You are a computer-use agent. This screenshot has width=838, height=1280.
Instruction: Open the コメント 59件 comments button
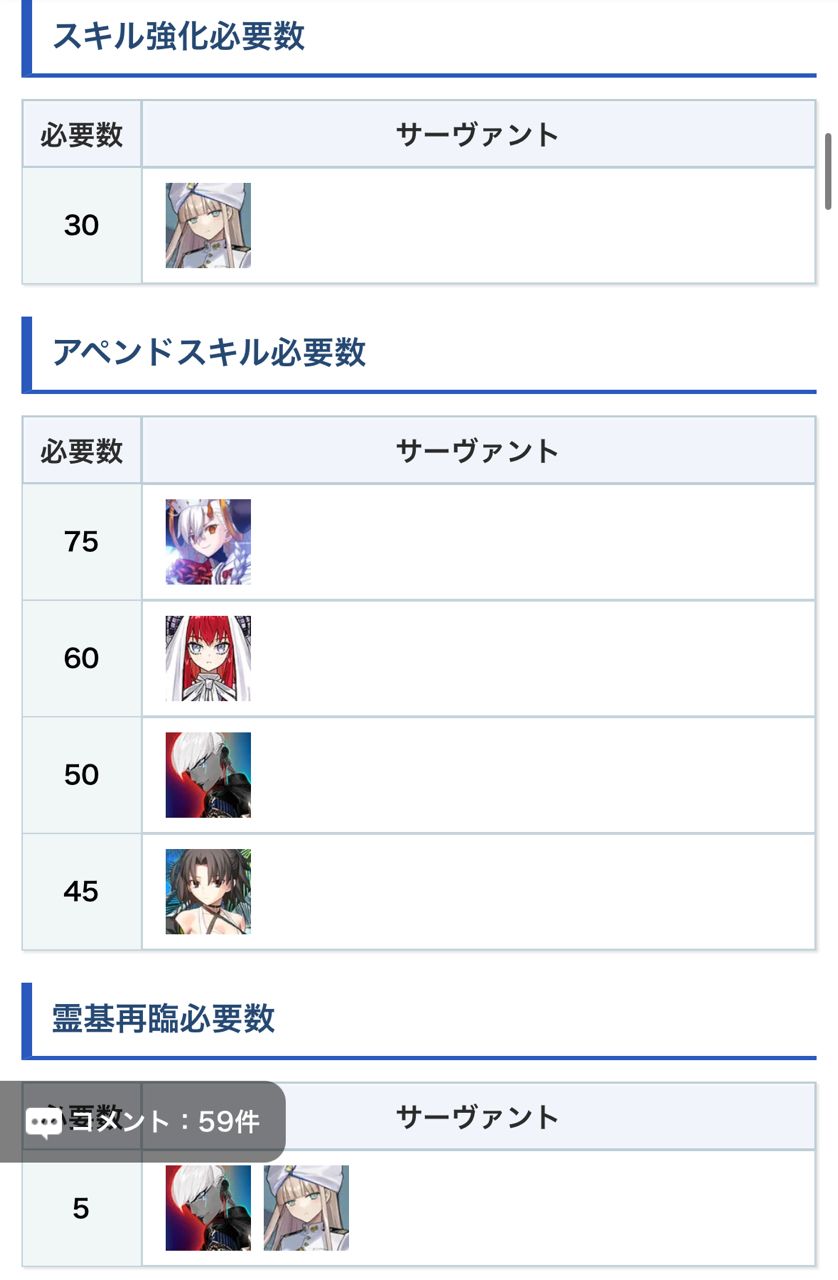point(142,1121)
